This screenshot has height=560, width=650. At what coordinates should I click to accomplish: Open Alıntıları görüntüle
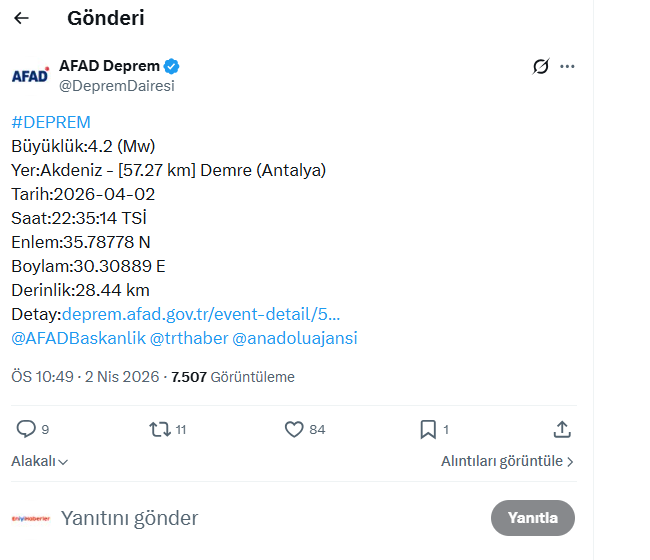pos(507,462)
